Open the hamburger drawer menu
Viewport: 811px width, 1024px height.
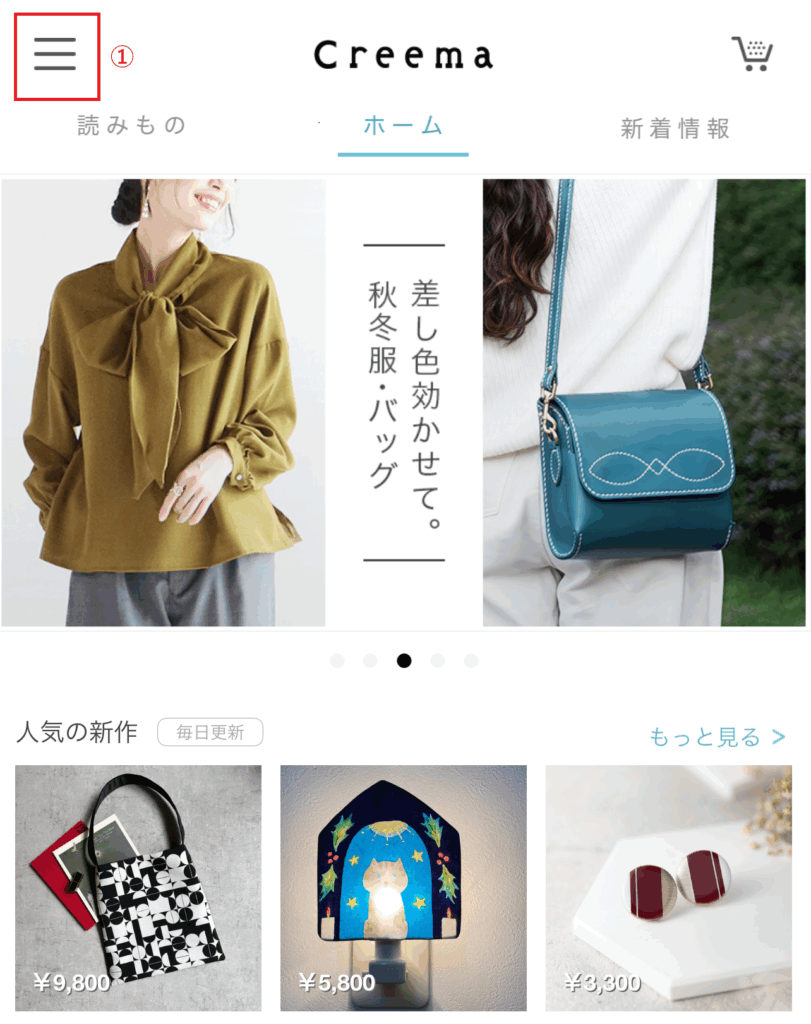pyautogui.click(x=55, y=54)
